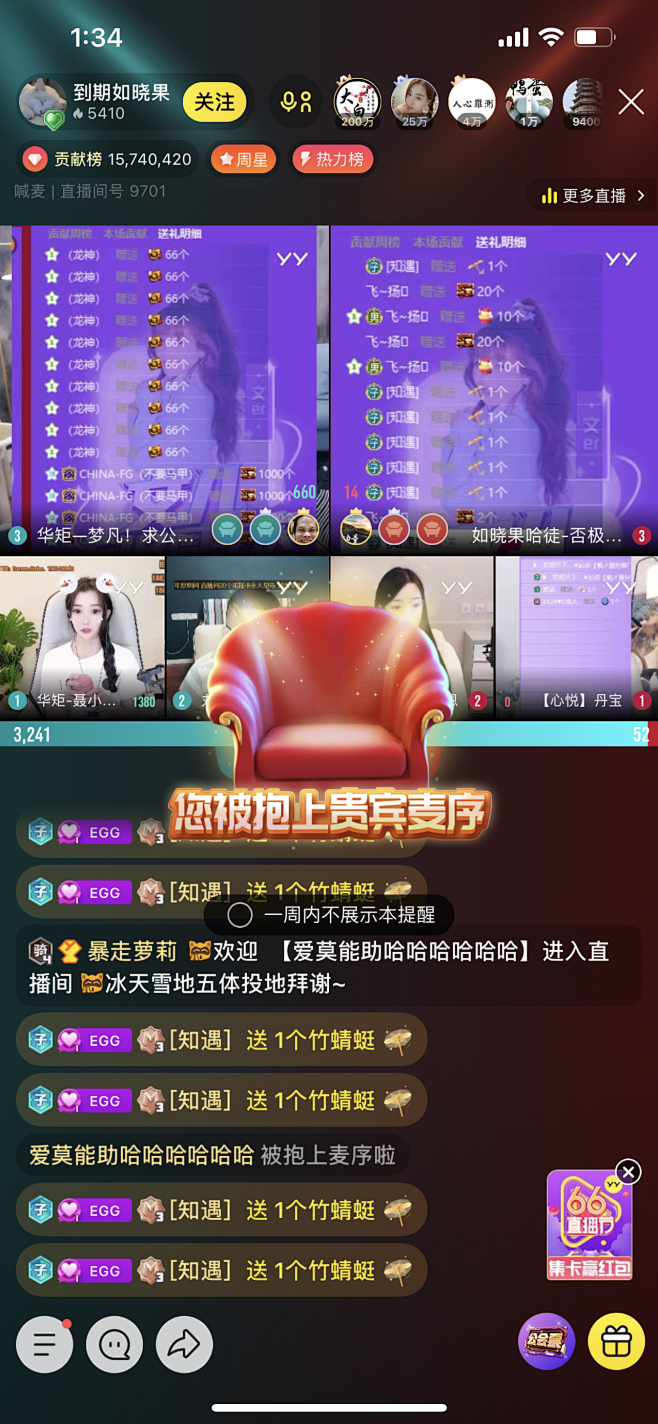Open the 周星 chip
Screen dimensions: 658x1424
243,159
